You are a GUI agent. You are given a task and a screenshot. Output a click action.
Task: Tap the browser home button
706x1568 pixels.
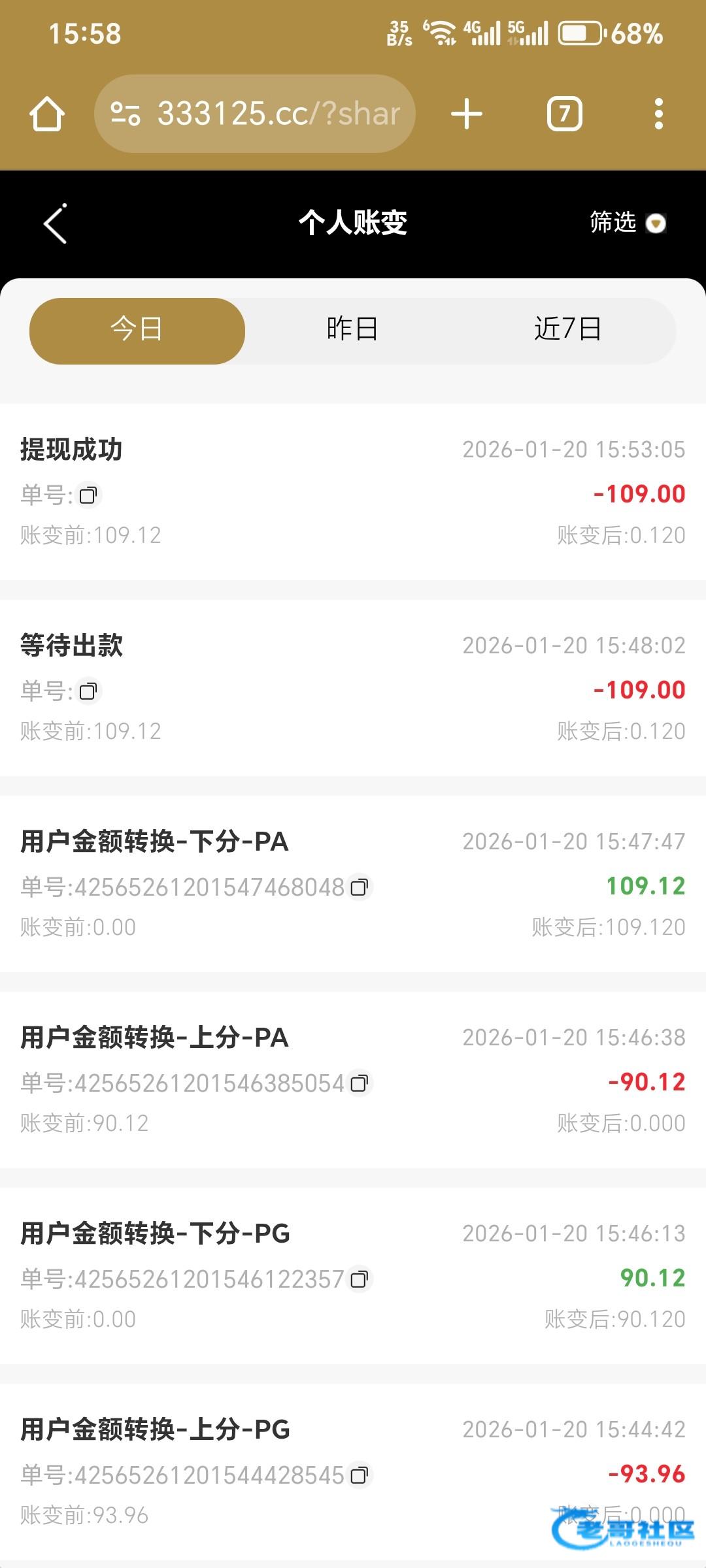47,114
